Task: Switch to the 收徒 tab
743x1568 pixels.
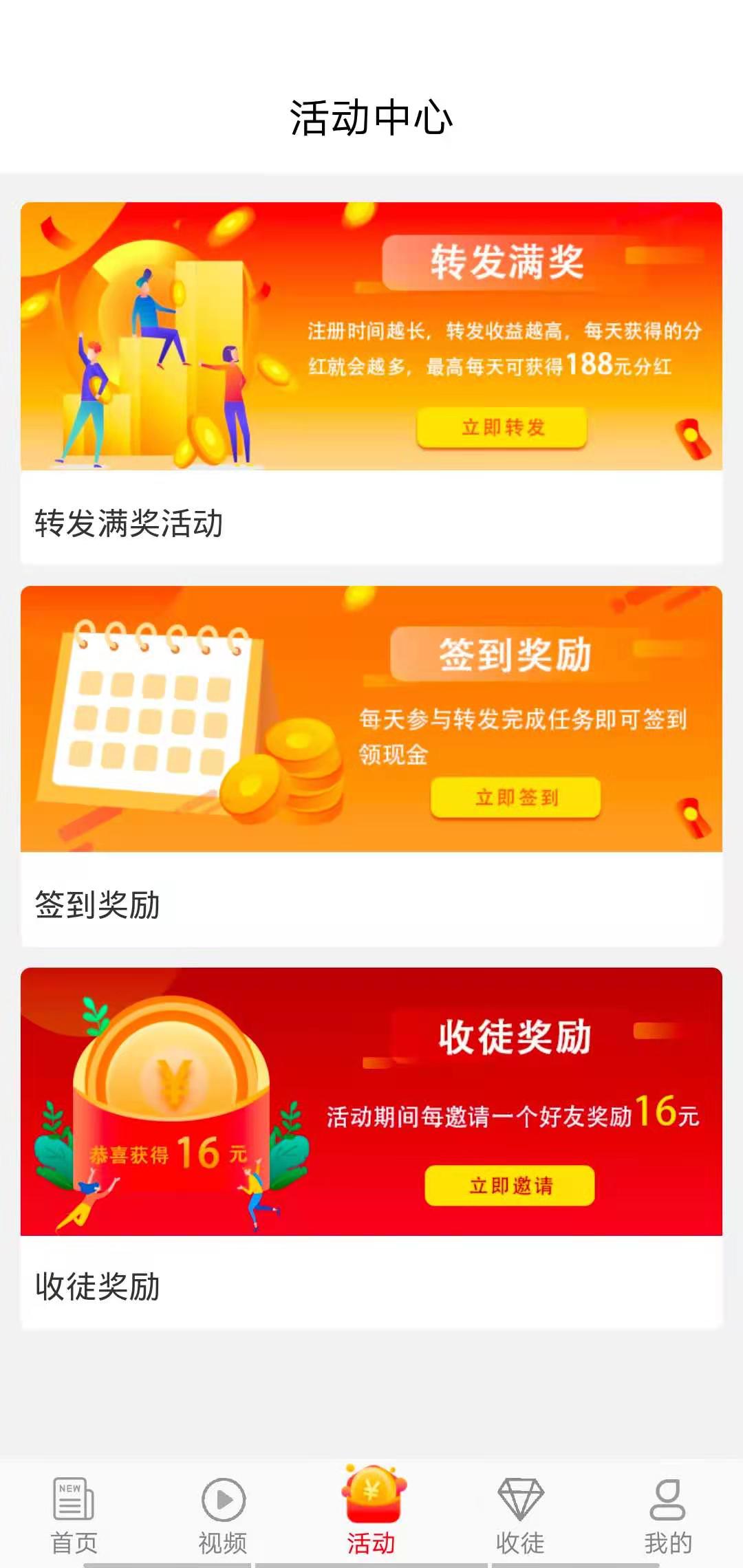Action: (x=521, y=1510)
